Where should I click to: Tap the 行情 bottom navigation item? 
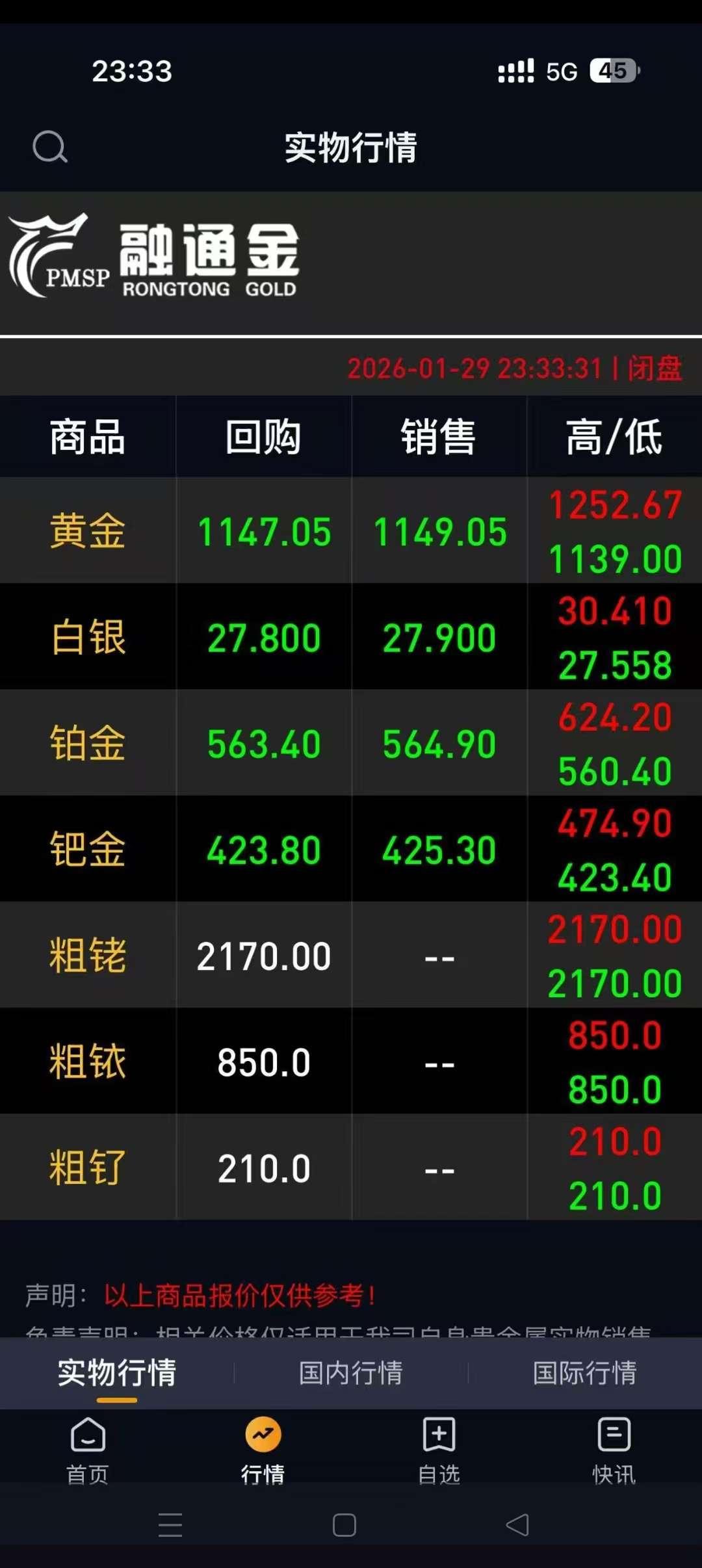(x=263, y=1450)
